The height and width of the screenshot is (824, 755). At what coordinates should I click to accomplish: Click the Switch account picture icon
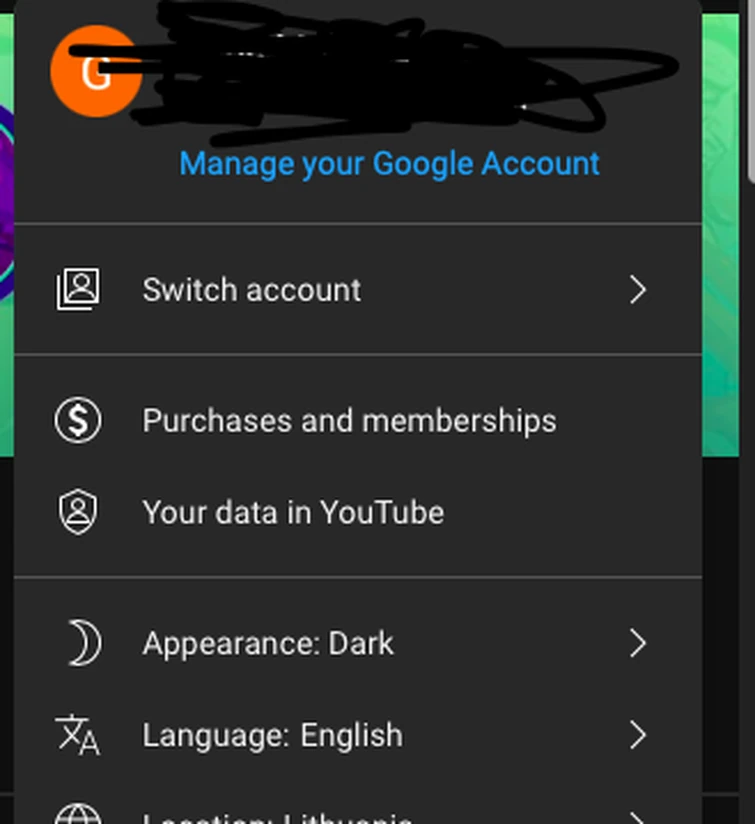(78, 289)
